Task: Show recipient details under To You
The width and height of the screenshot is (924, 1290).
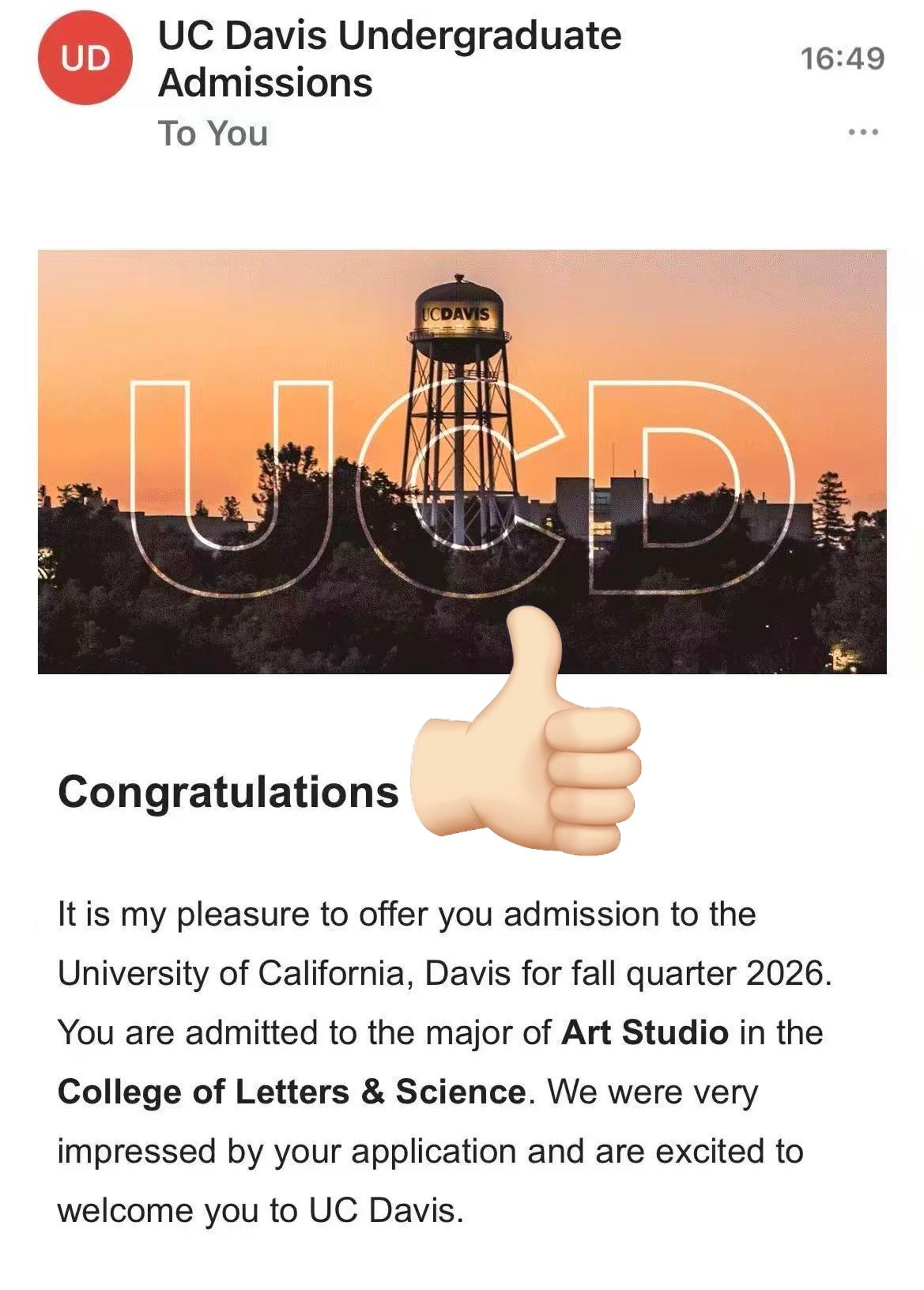Action: coord(213,134)
